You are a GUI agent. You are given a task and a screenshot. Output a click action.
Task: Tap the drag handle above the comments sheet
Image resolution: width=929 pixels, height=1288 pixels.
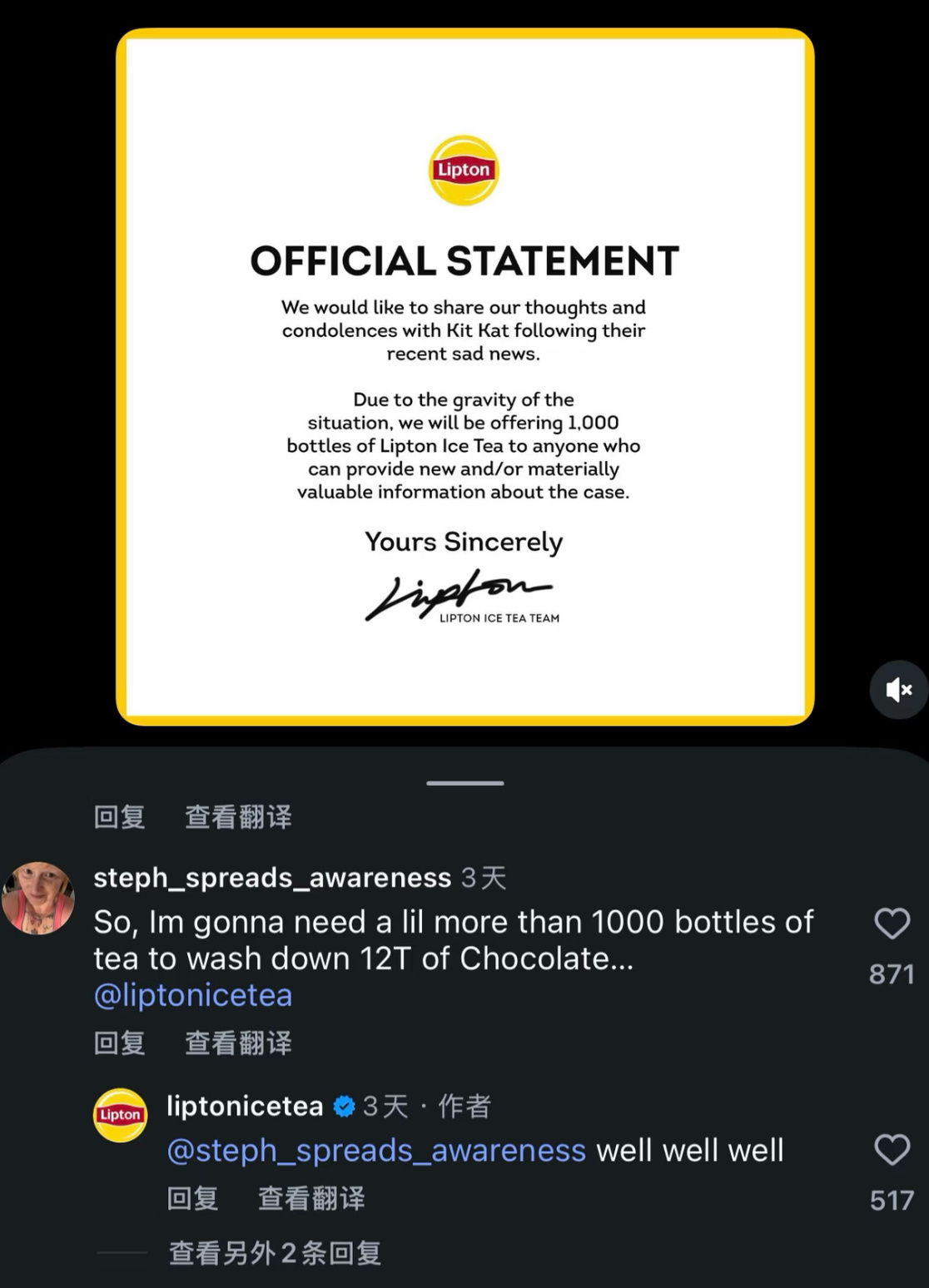(464, 782)
